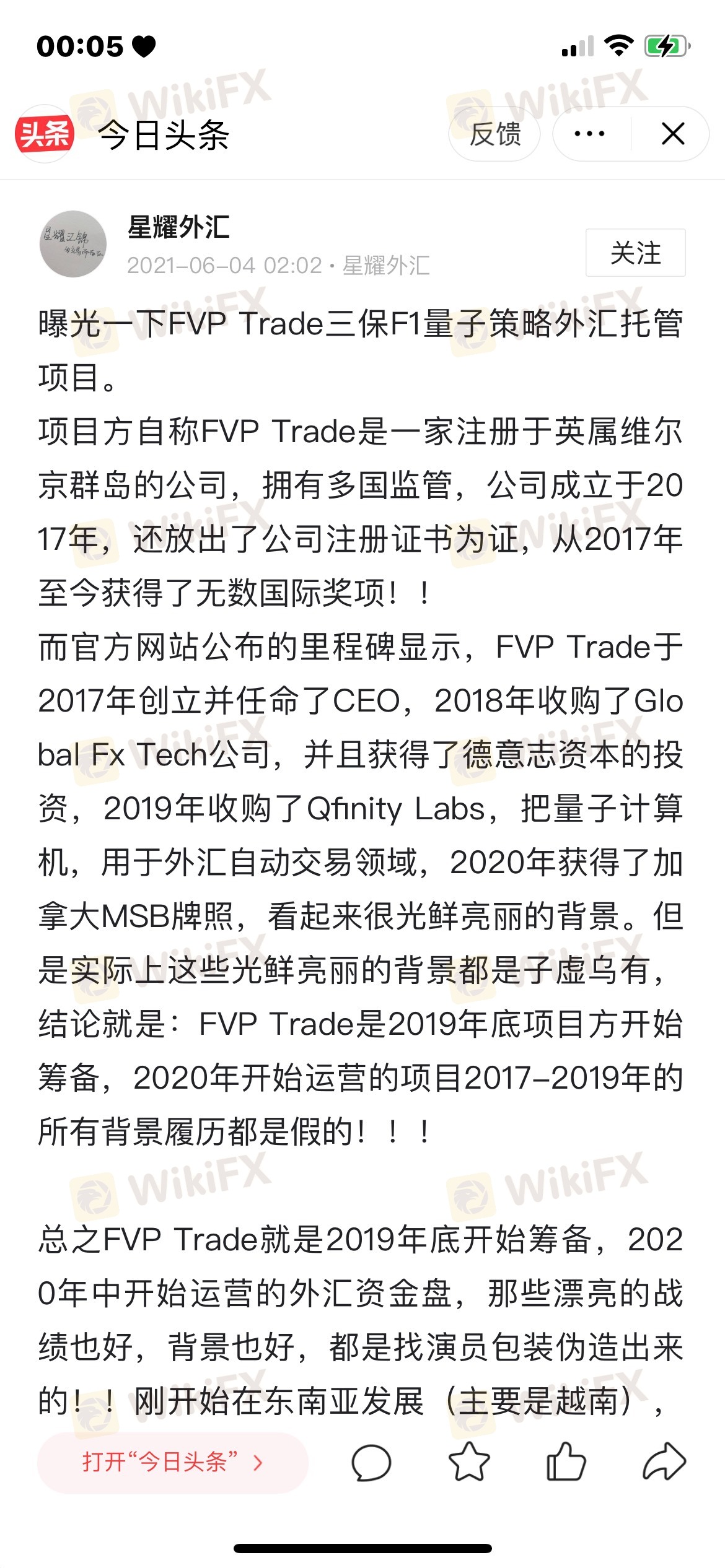Share this article via arrow icon

[x=664, y=1462]
